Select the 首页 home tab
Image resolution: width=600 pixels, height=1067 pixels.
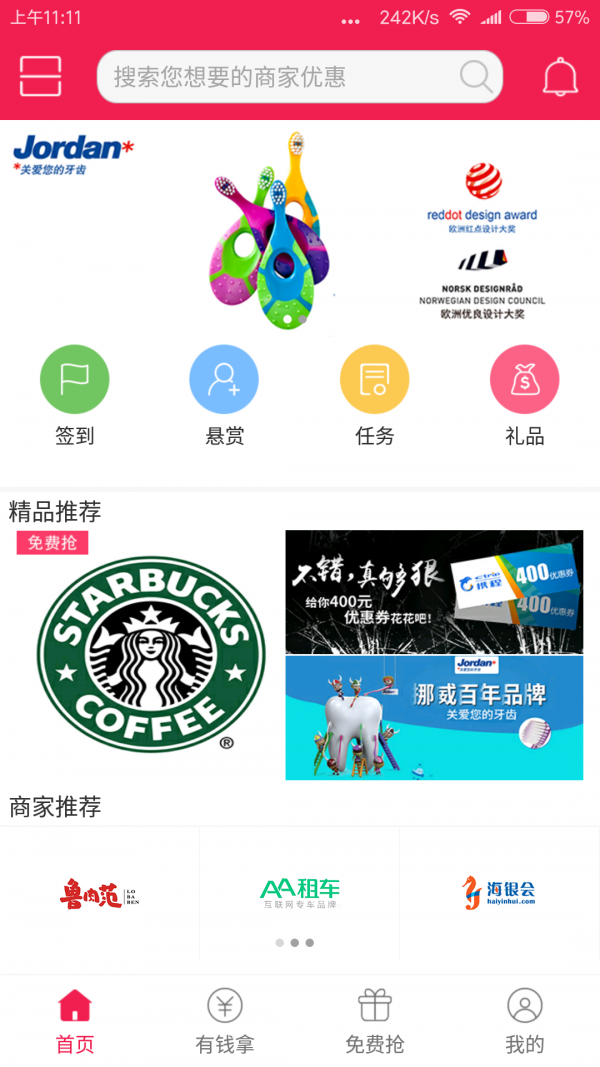tap(75, 1020)
